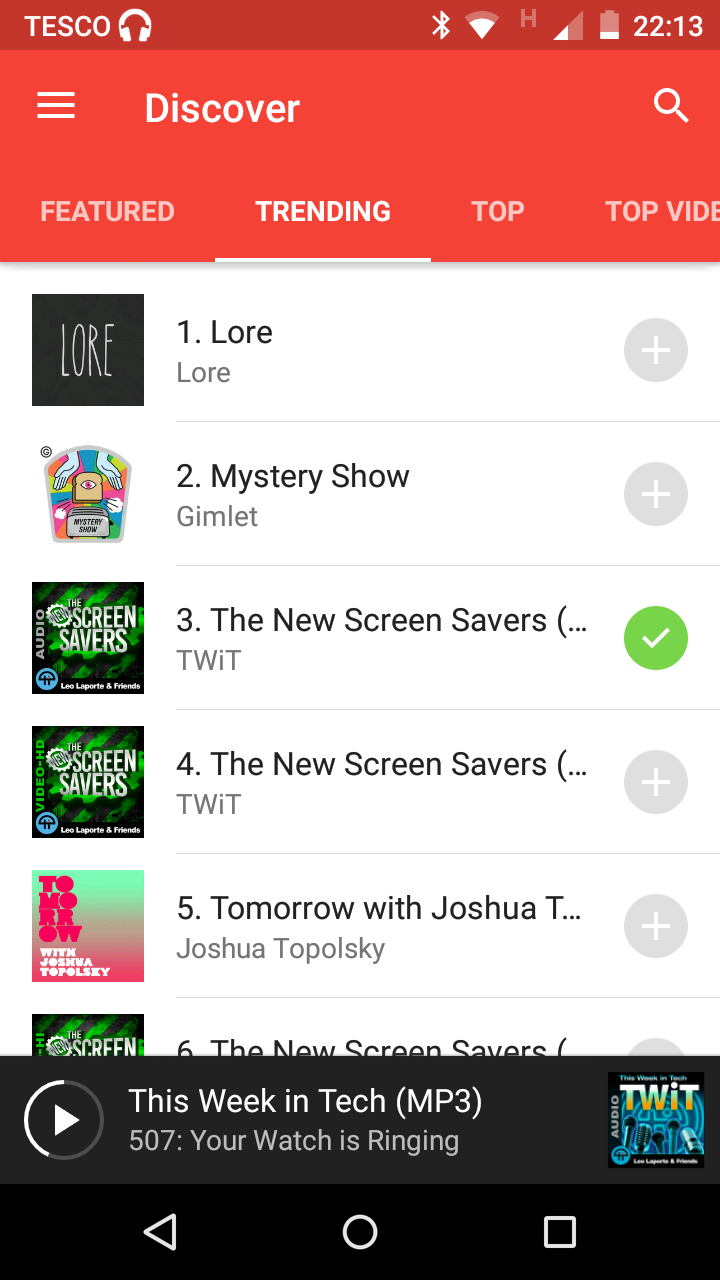720x1280 pixels.
Task: Unsubscribe from the audio New Screen Savers
Action: pyautogui.click(x=655, y=638)
